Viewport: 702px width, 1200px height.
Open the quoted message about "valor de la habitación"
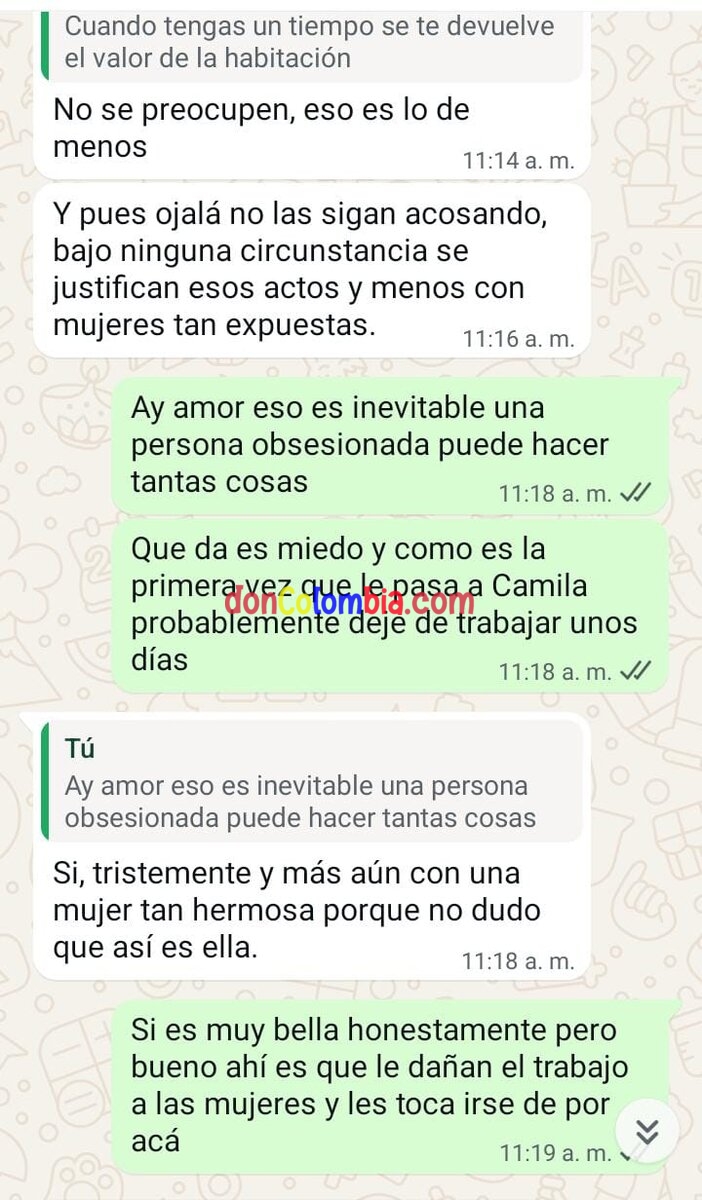pos(312,42)
